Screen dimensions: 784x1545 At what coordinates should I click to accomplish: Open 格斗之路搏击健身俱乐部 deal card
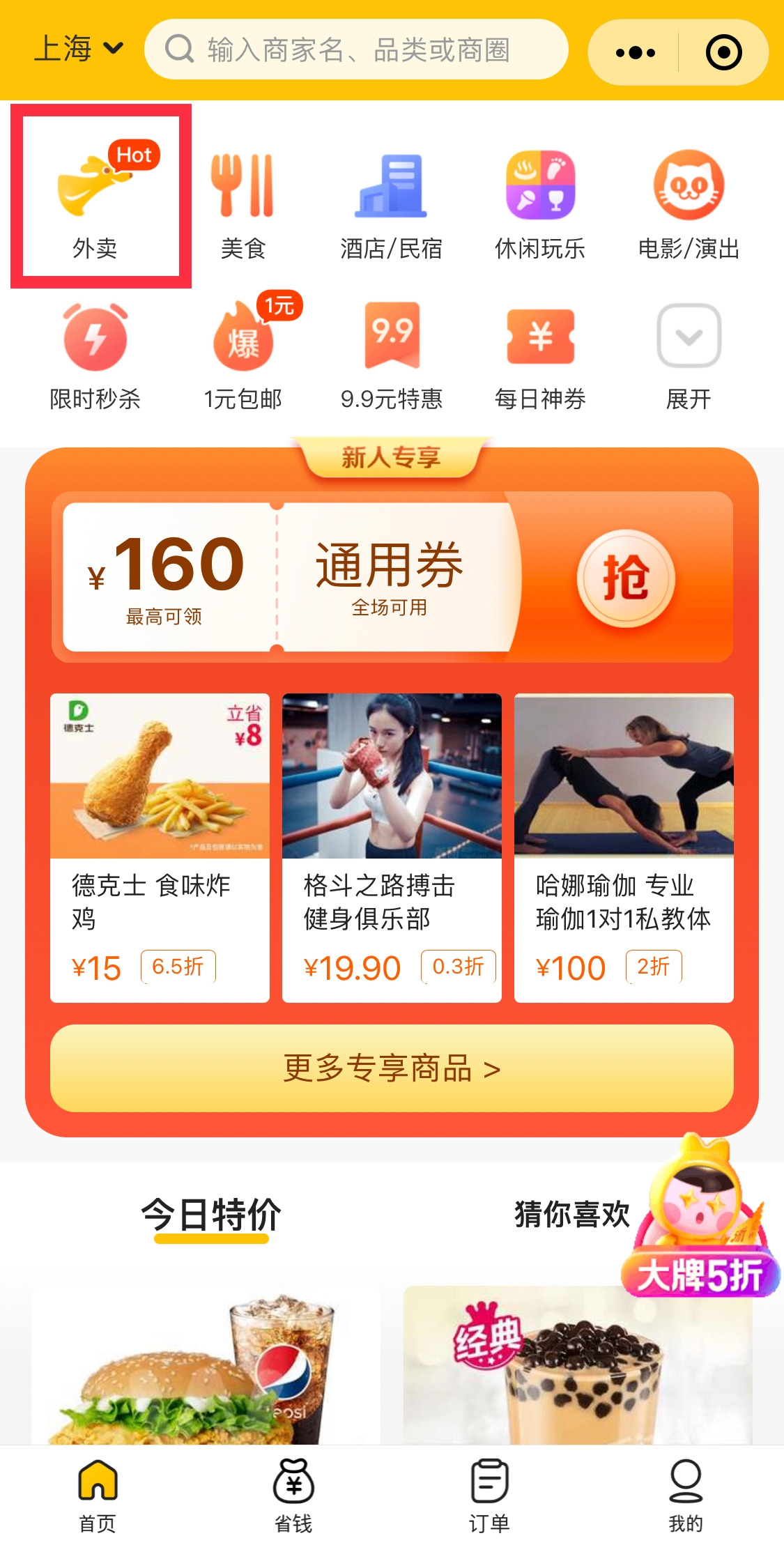click(392, 847)
